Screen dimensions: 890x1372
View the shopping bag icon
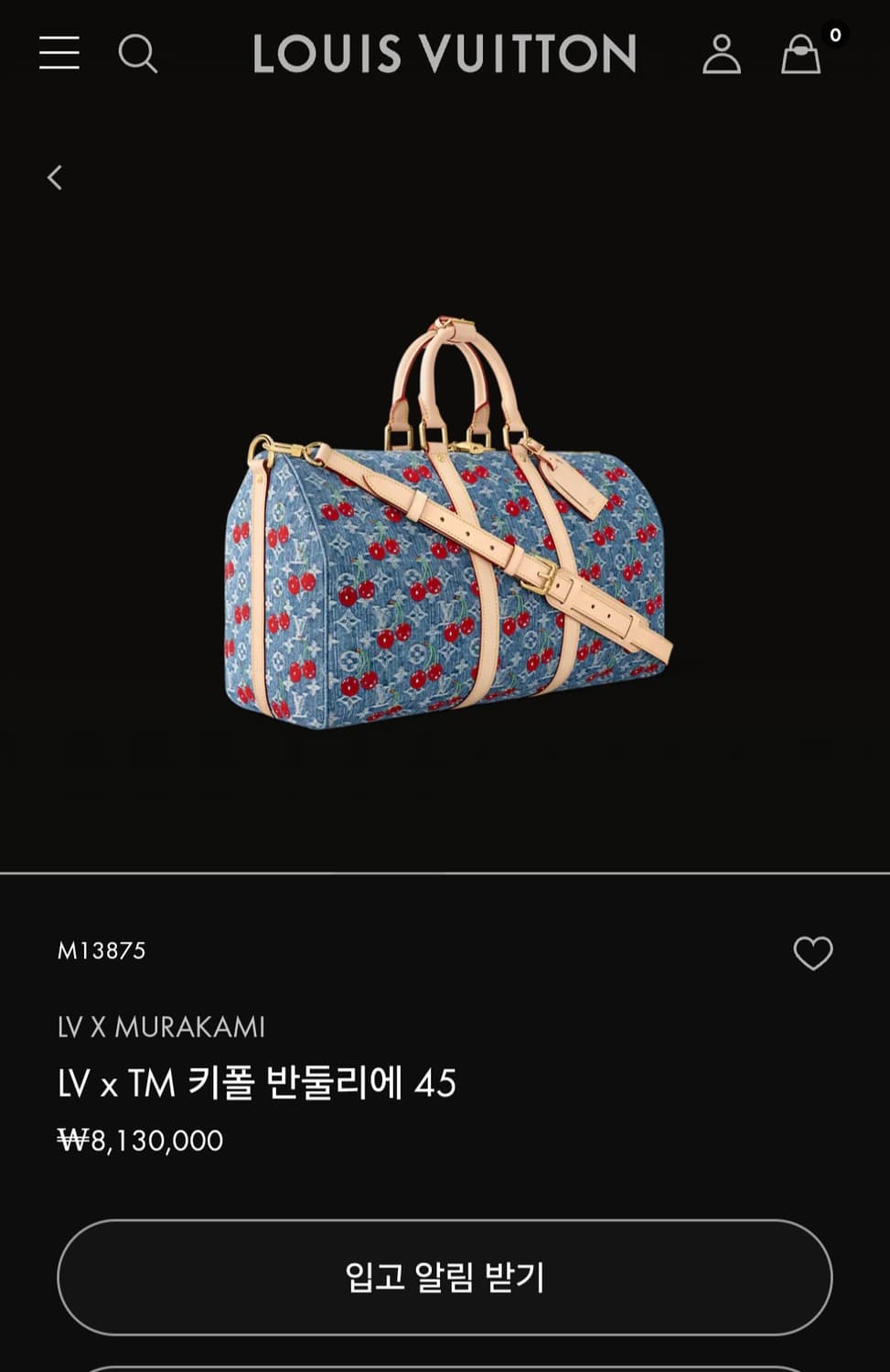[x=800, y=55]
